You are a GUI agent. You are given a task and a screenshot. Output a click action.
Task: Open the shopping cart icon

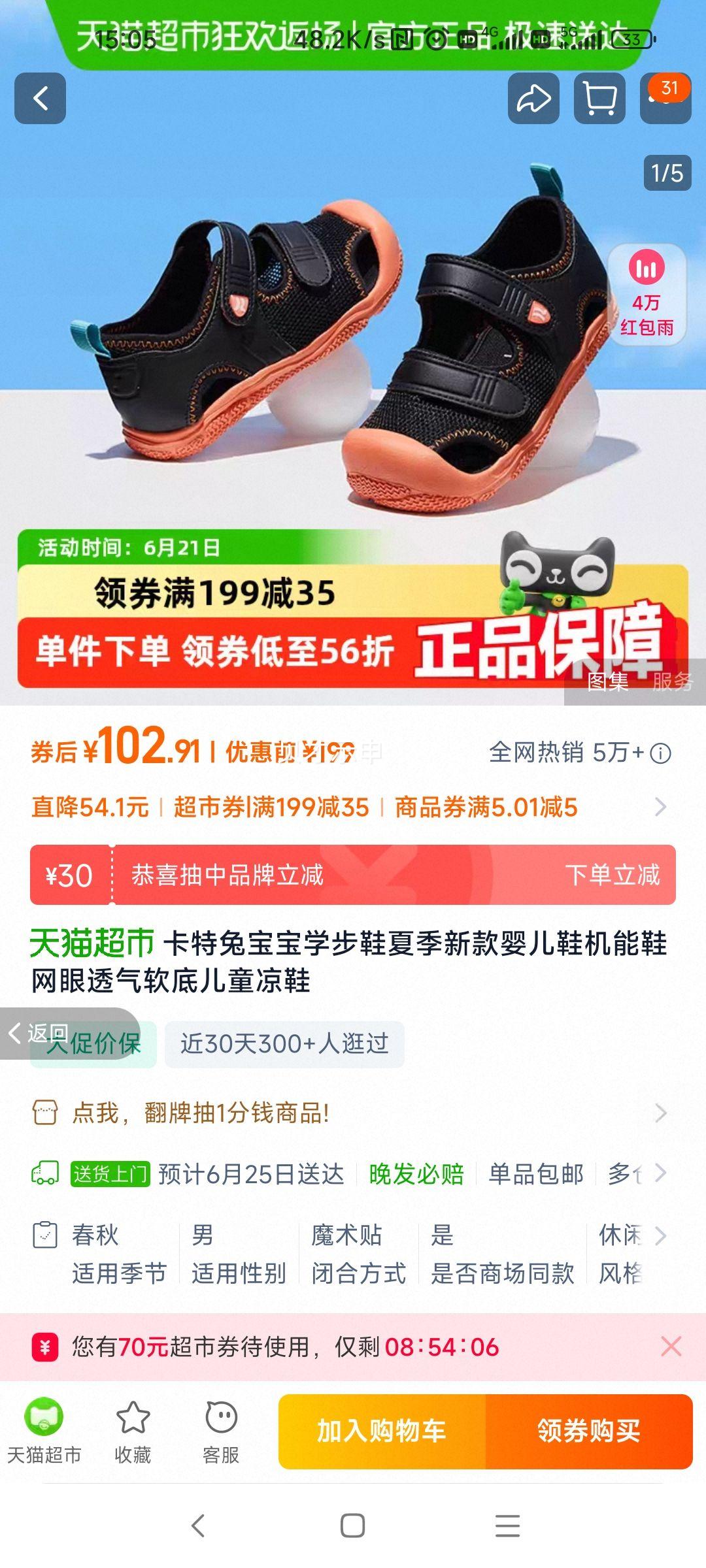tap(599, 99)
